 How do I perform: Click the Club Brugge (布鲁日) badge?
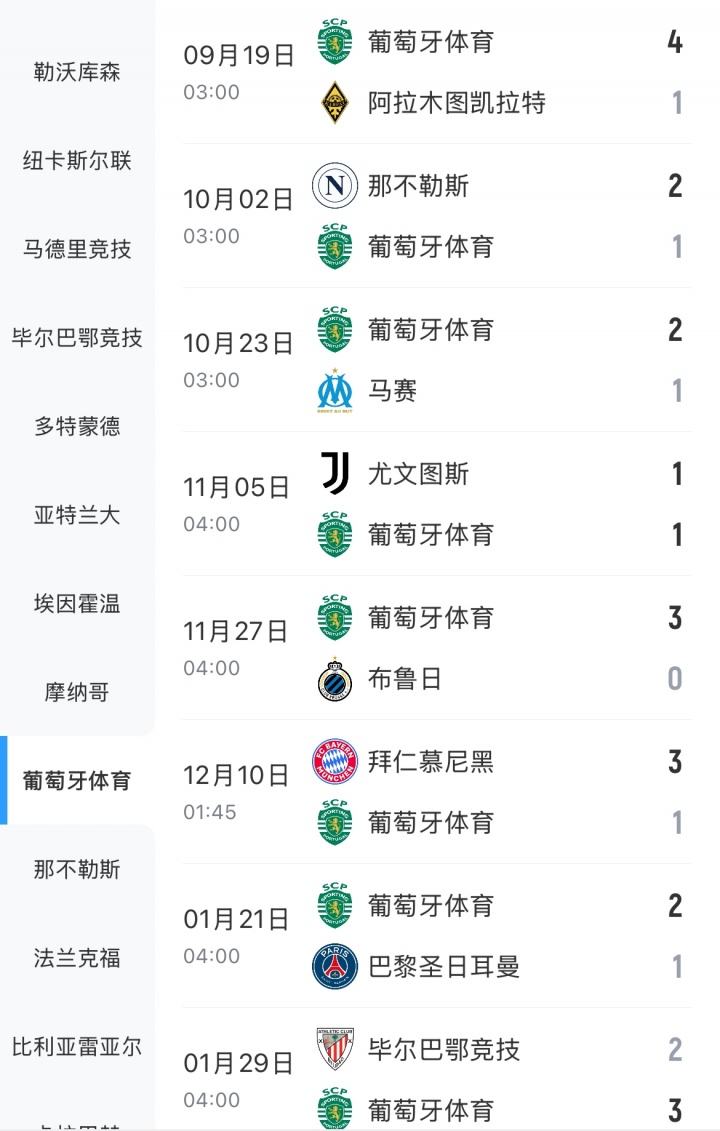click(336, 678)
